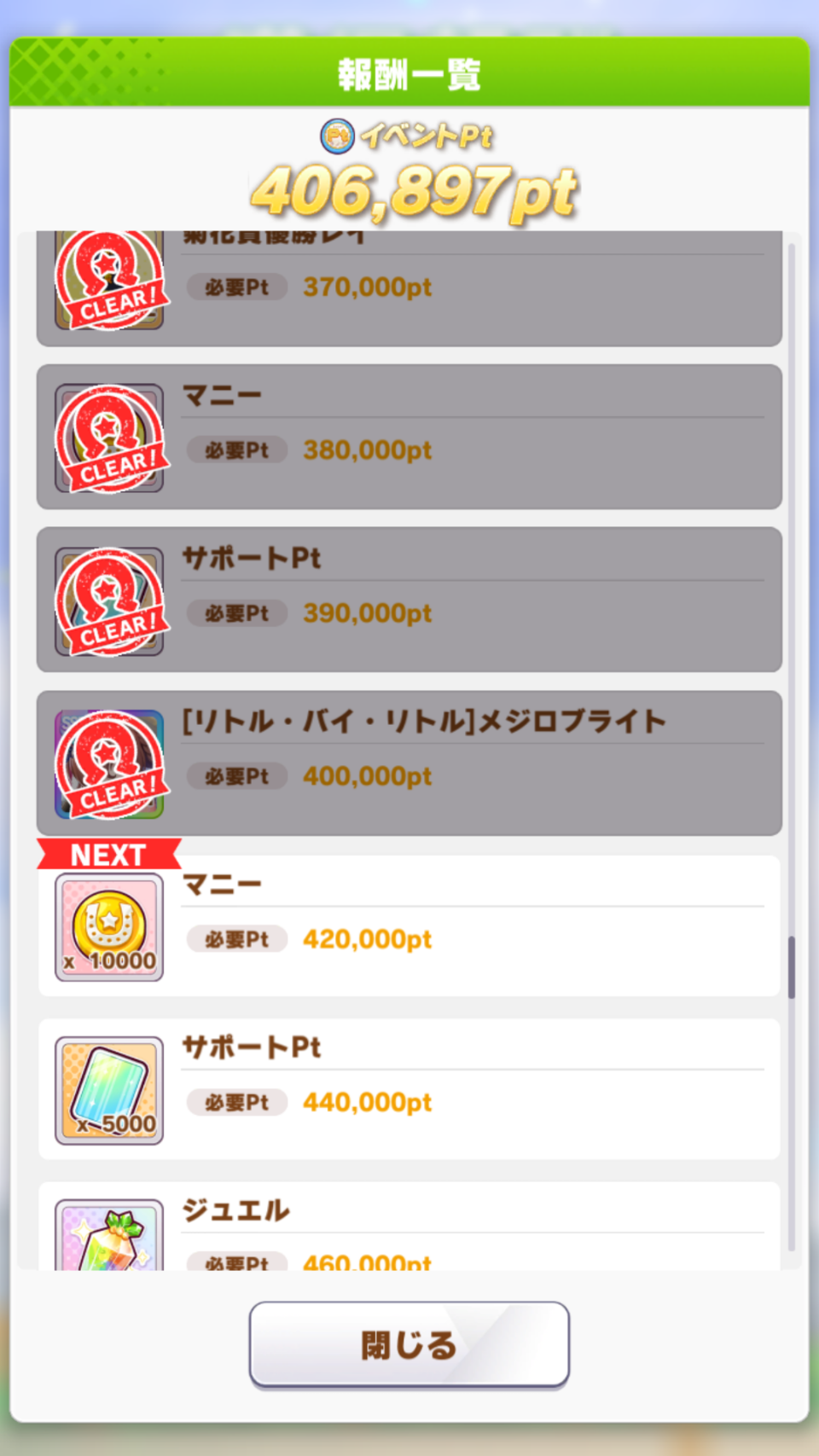Viewport: 819px width, 1456px height.
Task: Tap the サポートPt x5000 reward icon
Action: (109, 1090)
